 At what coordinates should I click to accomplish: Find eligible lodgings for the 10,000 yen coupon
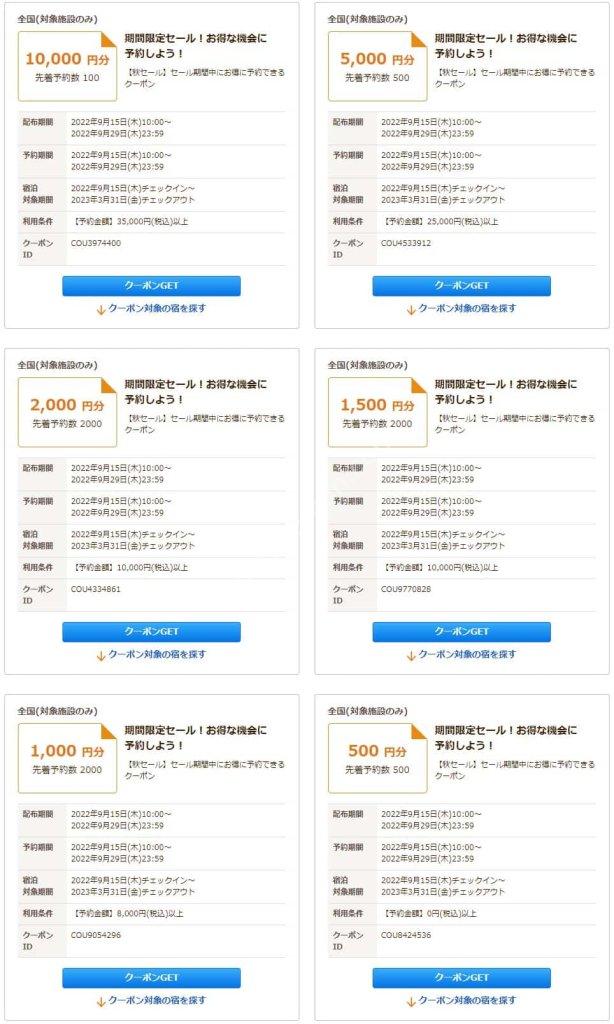151,309
